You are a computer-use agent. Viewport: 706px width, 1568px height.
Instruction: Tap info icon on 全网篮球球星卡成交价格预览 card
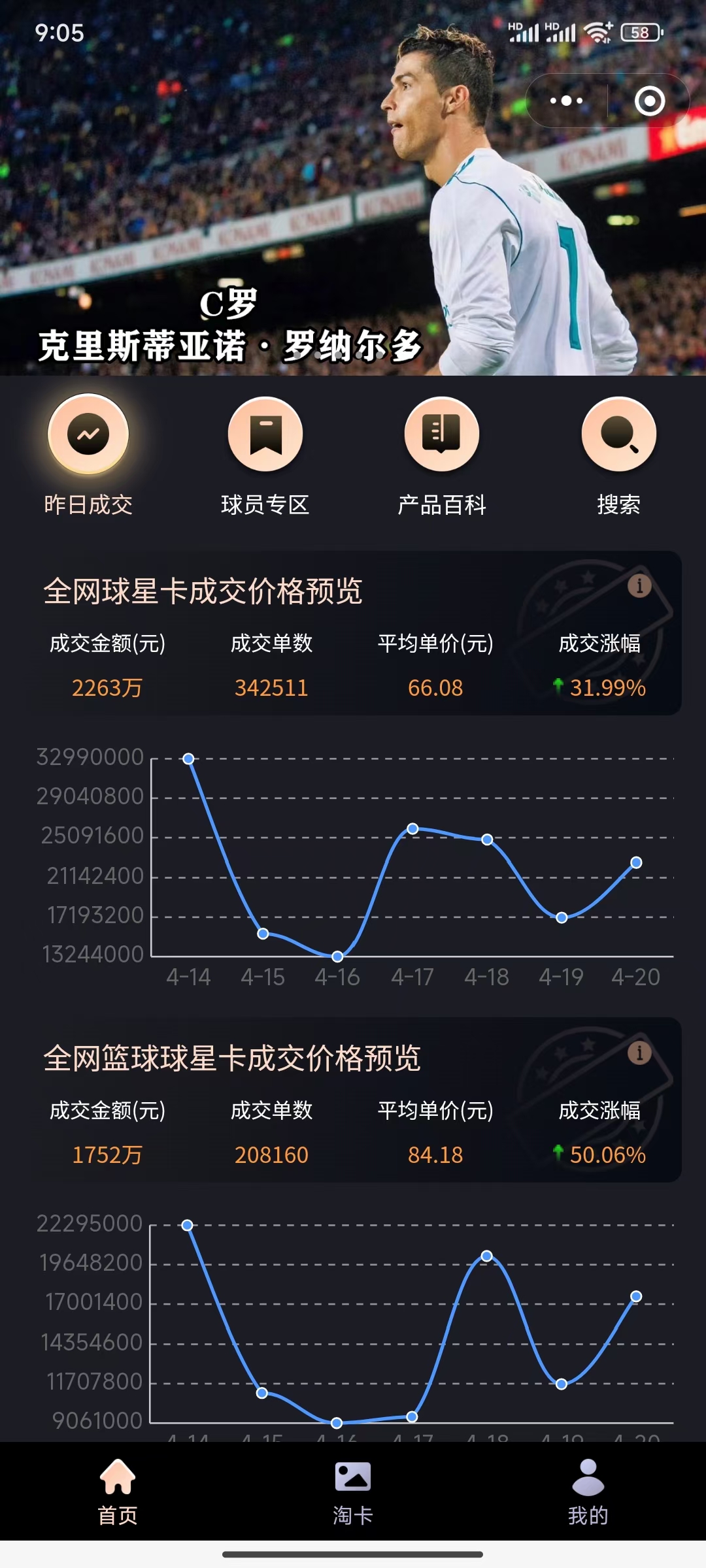639,1053
